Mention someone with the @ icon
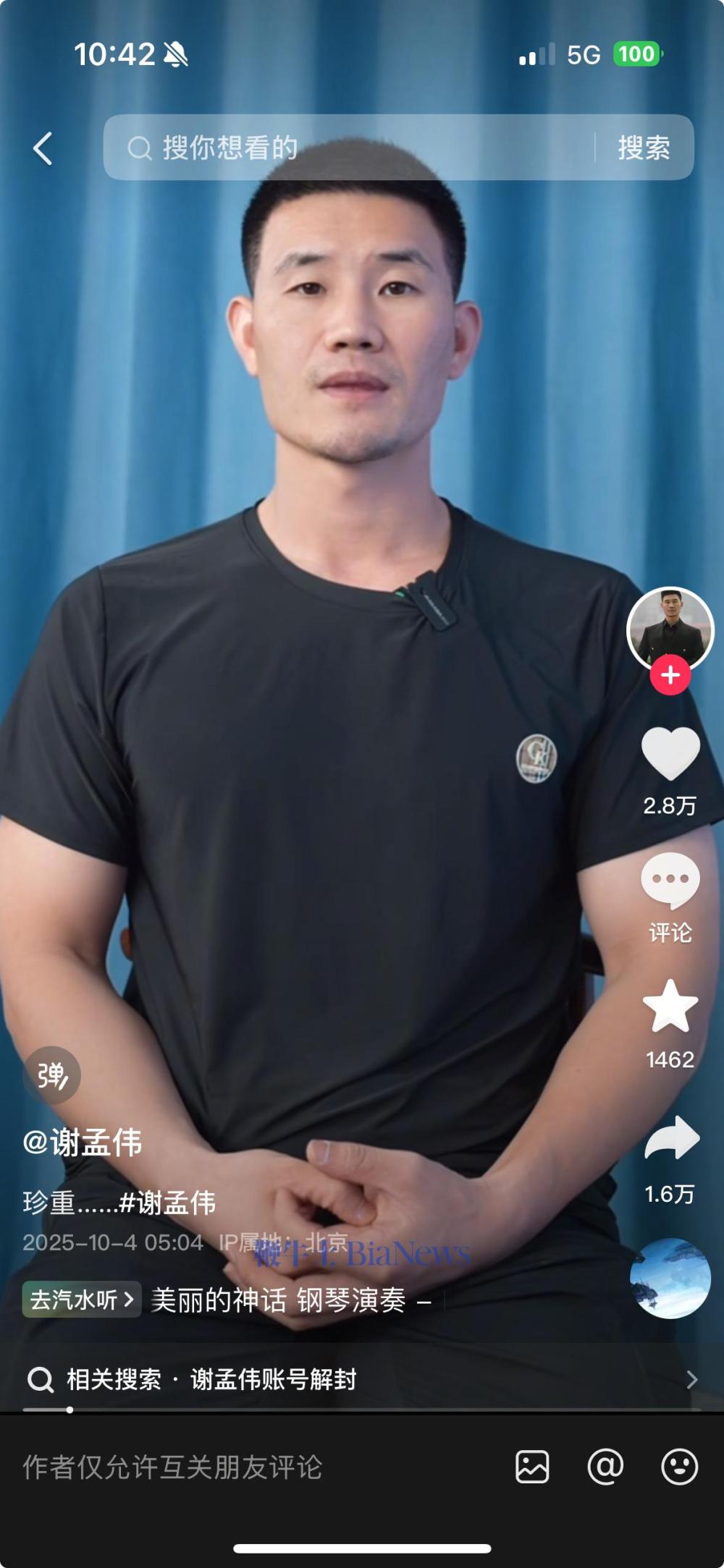 click(x=605, y=1467)
